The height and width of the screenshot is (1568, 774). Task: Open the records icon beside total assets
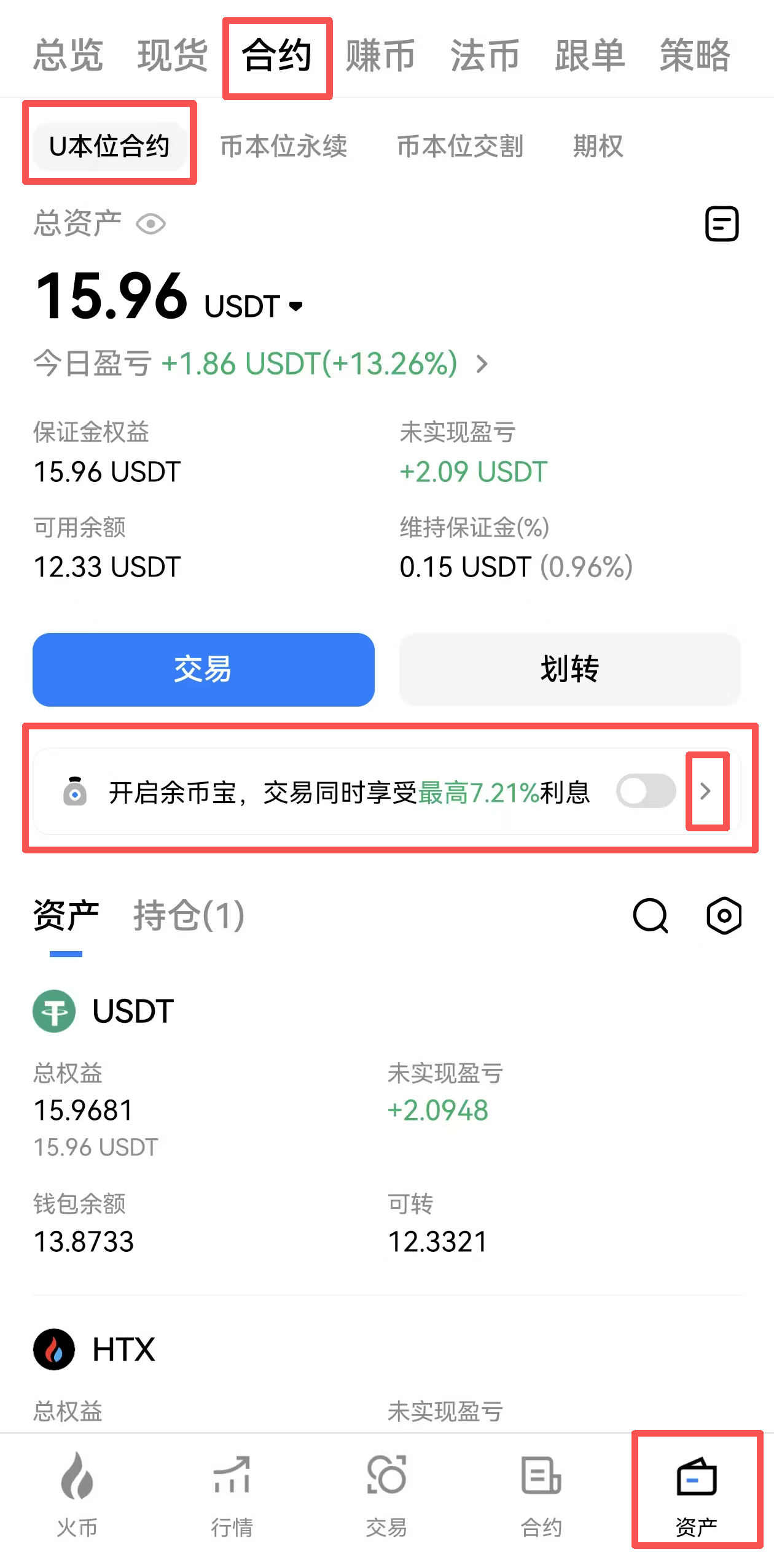[x=722, y=223]
